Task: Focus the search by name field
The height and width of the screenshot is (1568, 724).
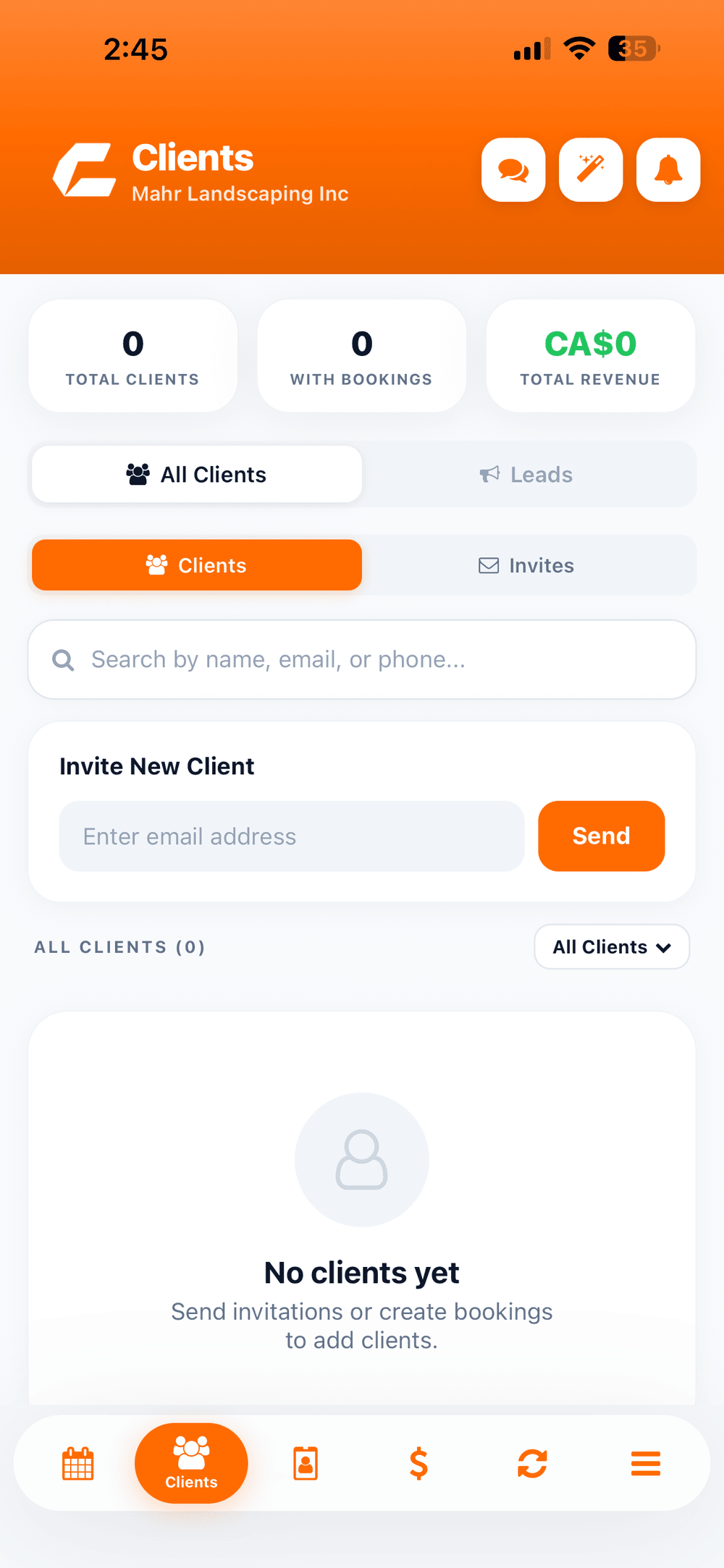Action: pos(362,659)
